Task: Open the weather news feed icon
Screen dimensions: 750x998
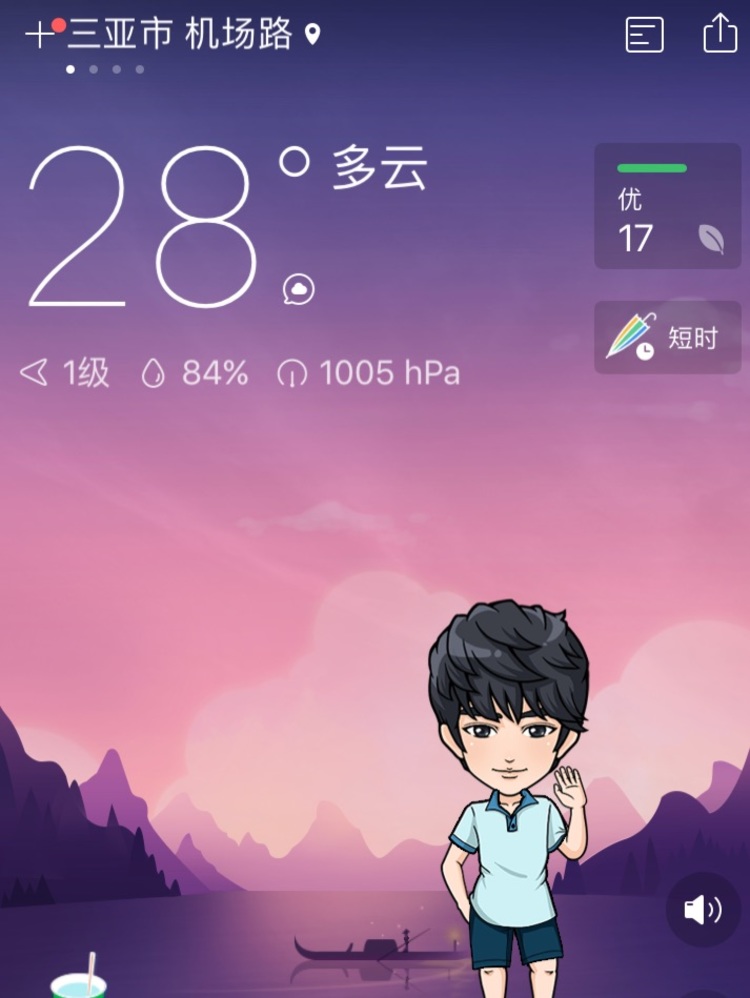Action: 645,35
